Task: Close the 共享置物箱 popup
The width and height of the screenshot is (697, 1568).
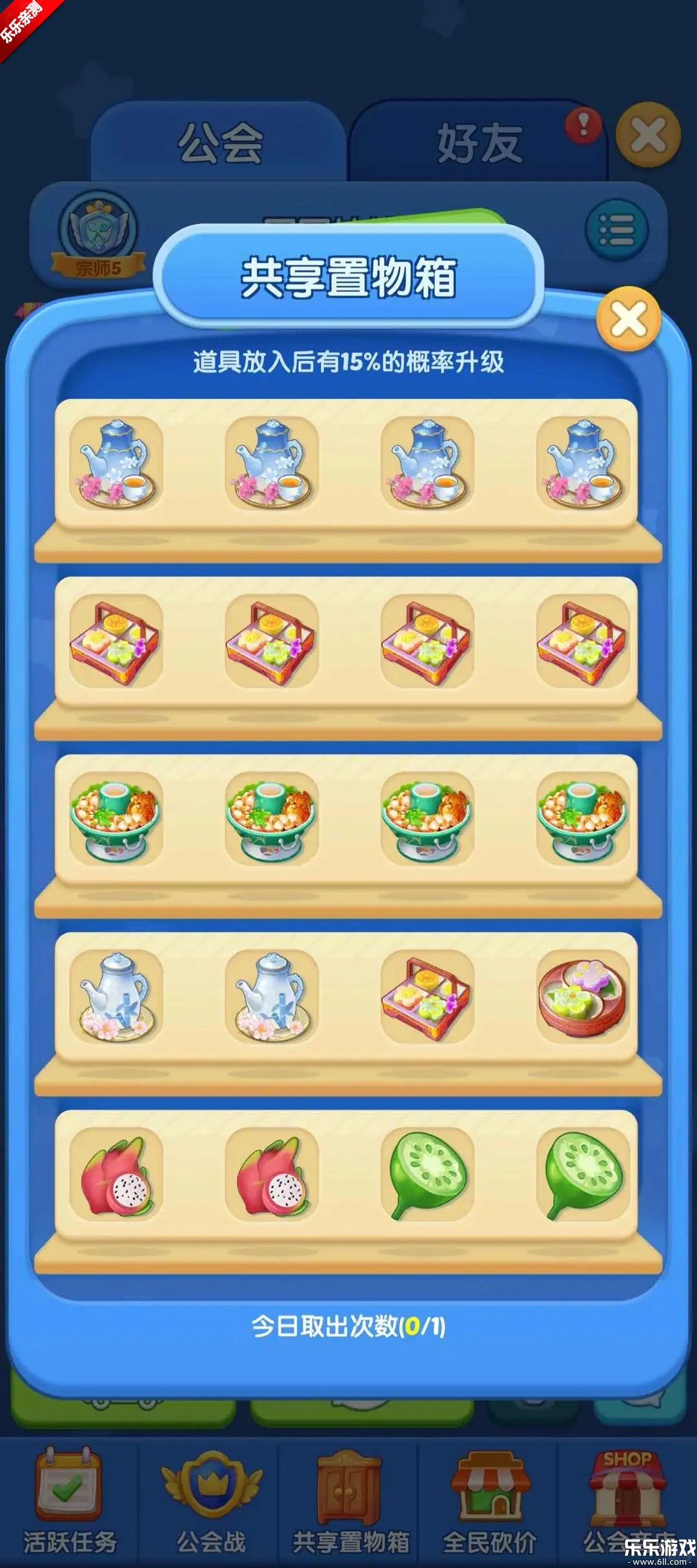Action: pyautogui.click(x=629, y=318)
